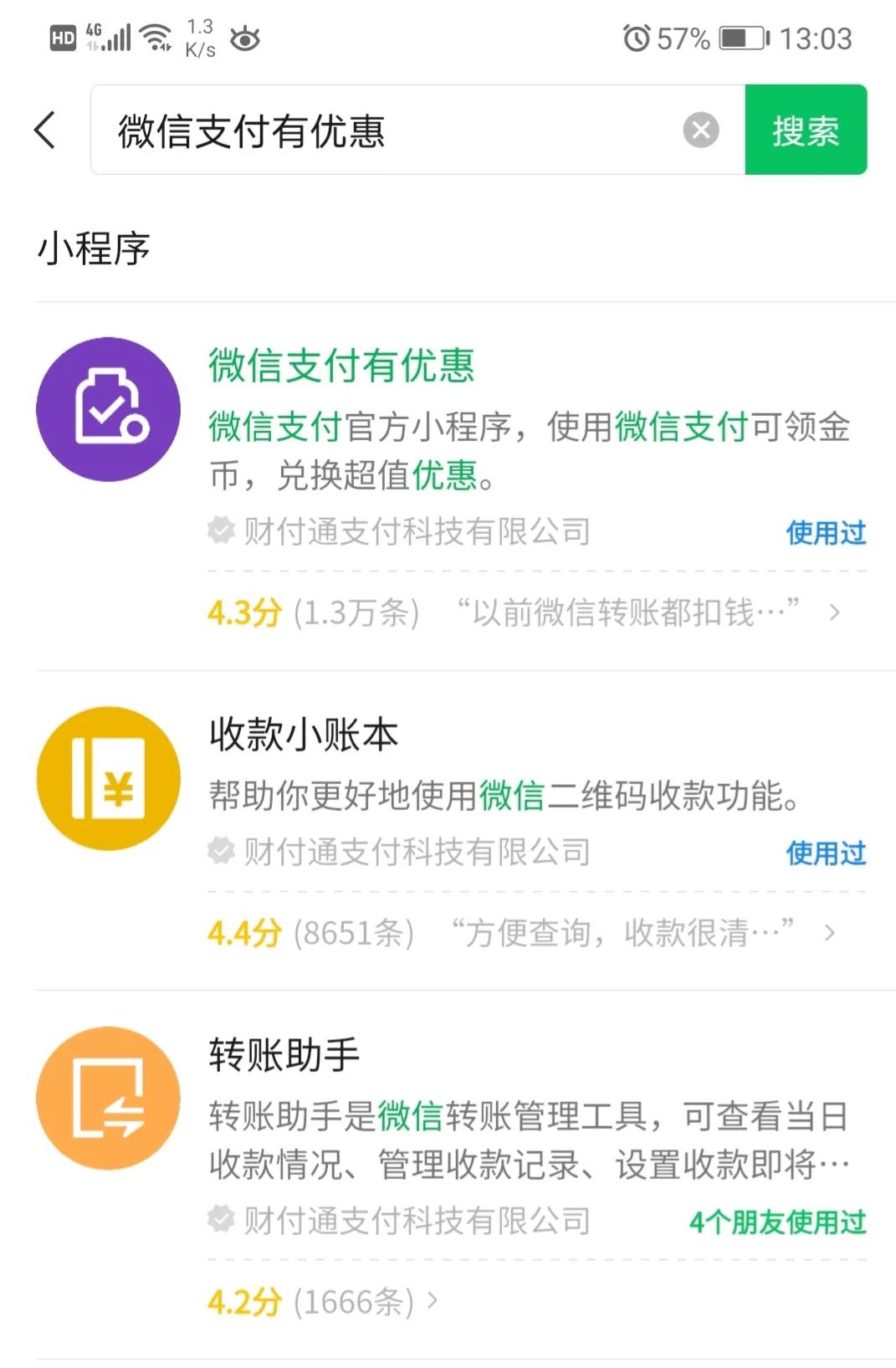Click the clear search text icon
This screenshot has width=896, height=1368.
699,130
